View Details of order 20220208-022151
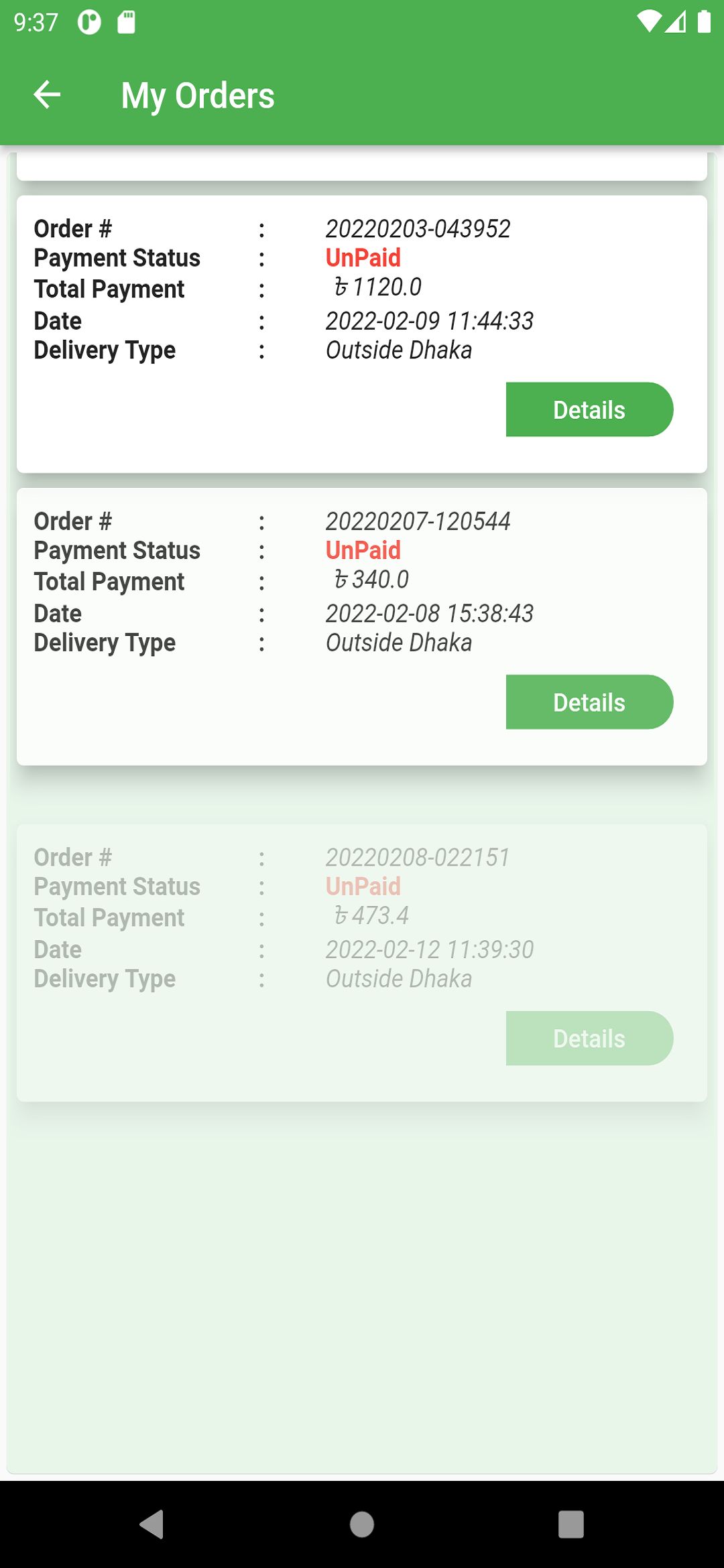Image resolution: width=724 pixels, height=1568 pixels. click(x=589, y=1038)
